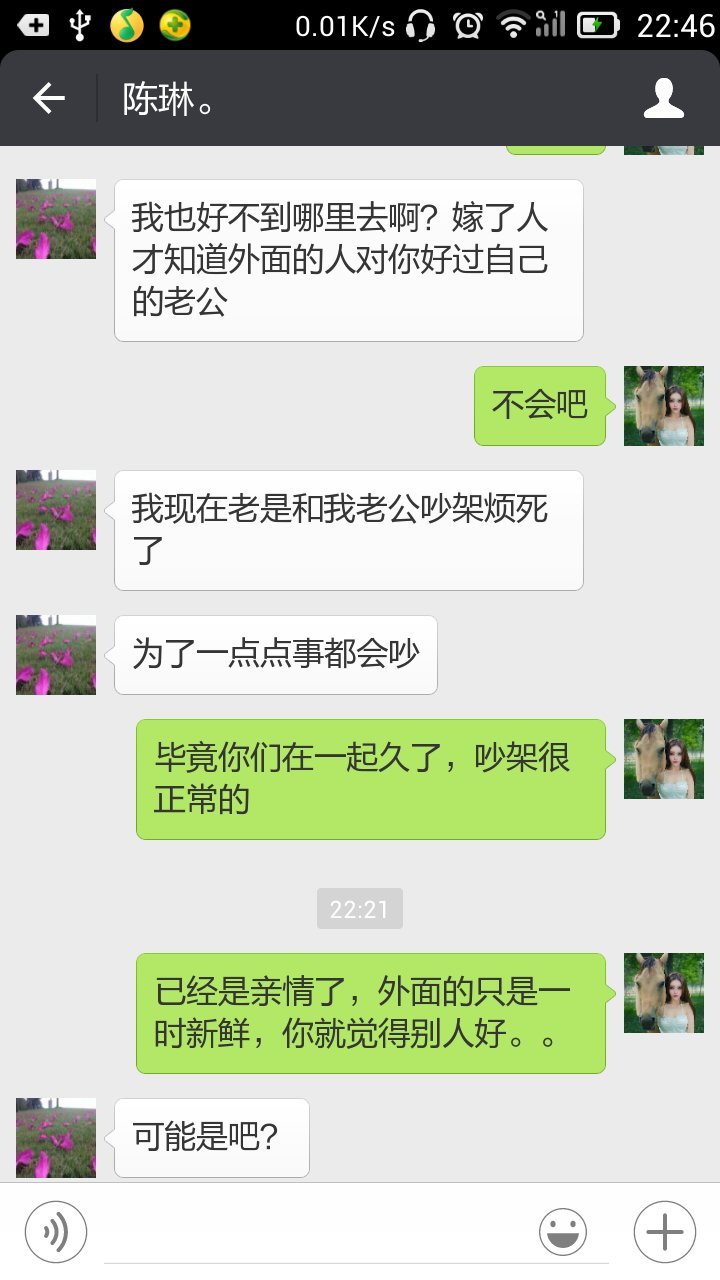Open chat info profile icon
Image resolution: width=720 pixels, height=1280 pixels.
[x=663, y=98]
